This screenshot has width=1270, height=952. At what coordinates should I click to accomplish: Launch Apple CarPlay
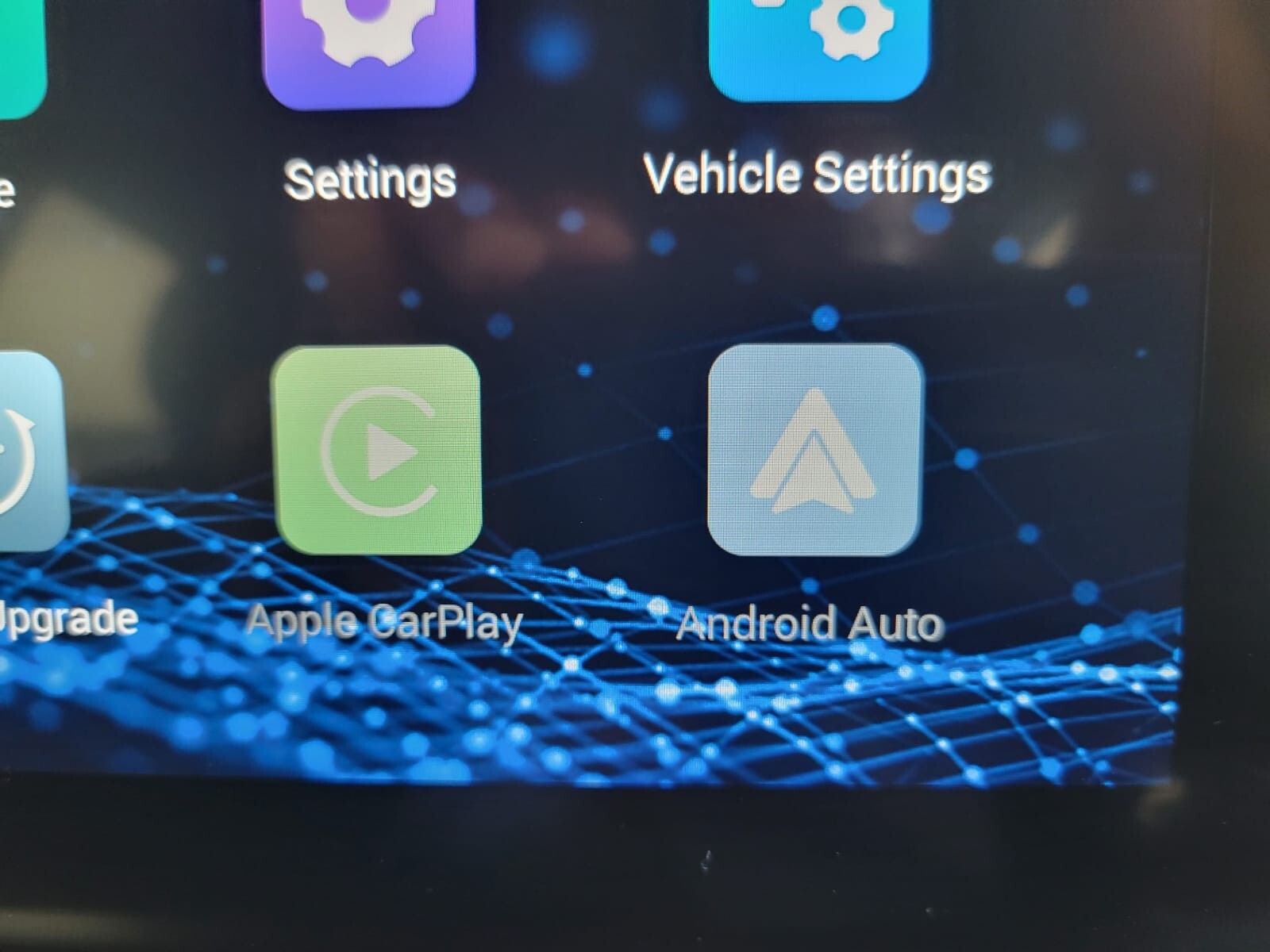377,450
